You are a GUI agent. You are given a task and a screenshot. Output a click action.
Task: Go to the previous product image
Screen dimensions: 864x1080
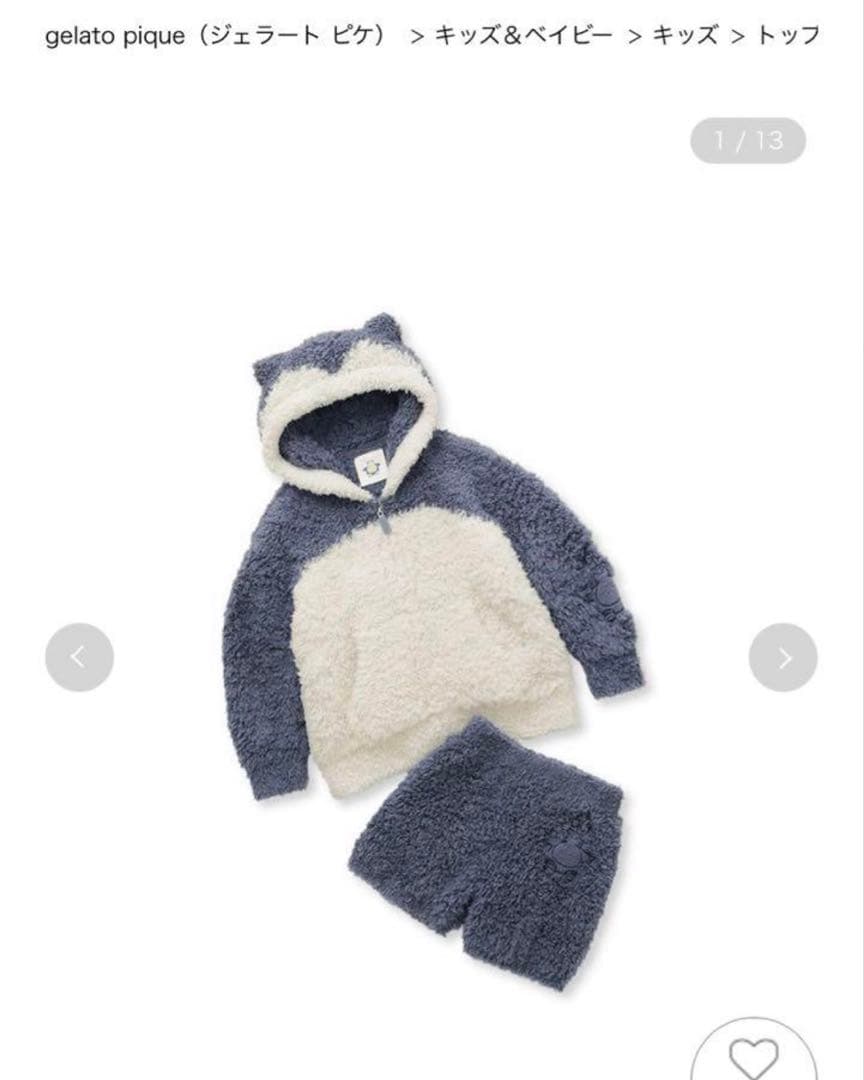tap(79, 657)
